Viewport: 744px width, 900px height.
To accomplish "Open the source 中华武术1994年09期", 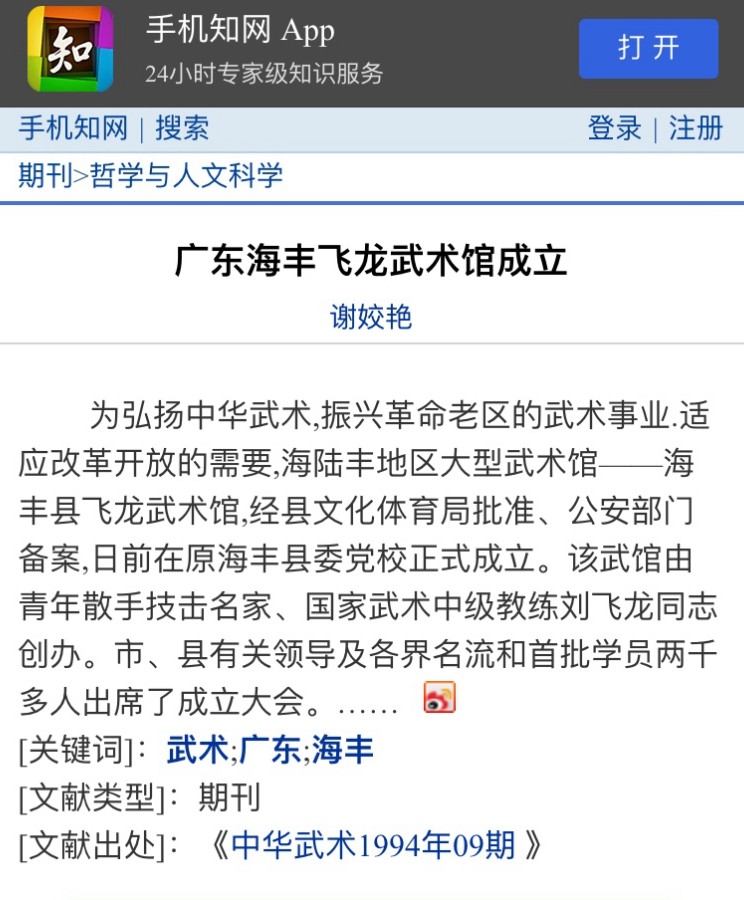I will pyautogui.click(x=373, y=846).
